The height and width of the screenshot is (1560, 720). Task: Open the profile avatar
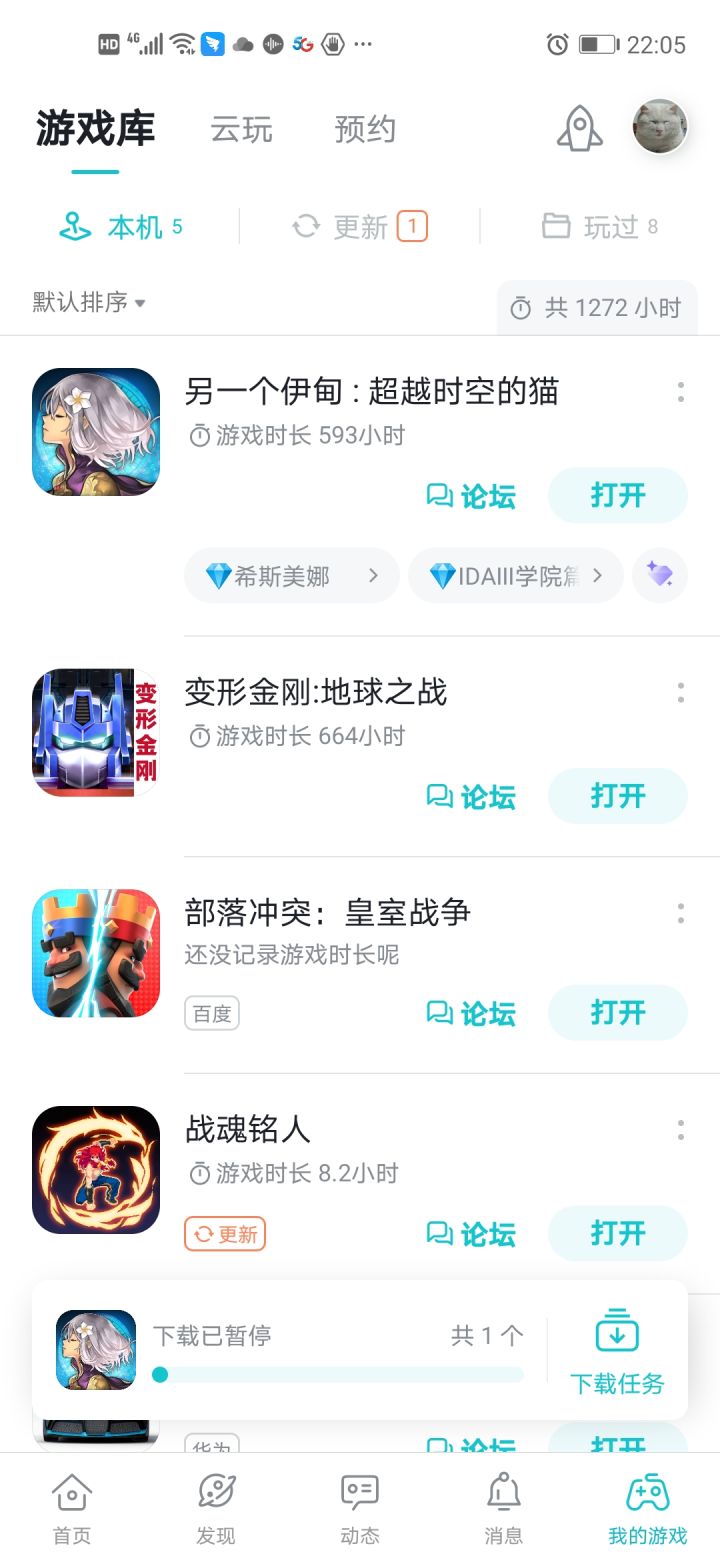pos(660,127)
